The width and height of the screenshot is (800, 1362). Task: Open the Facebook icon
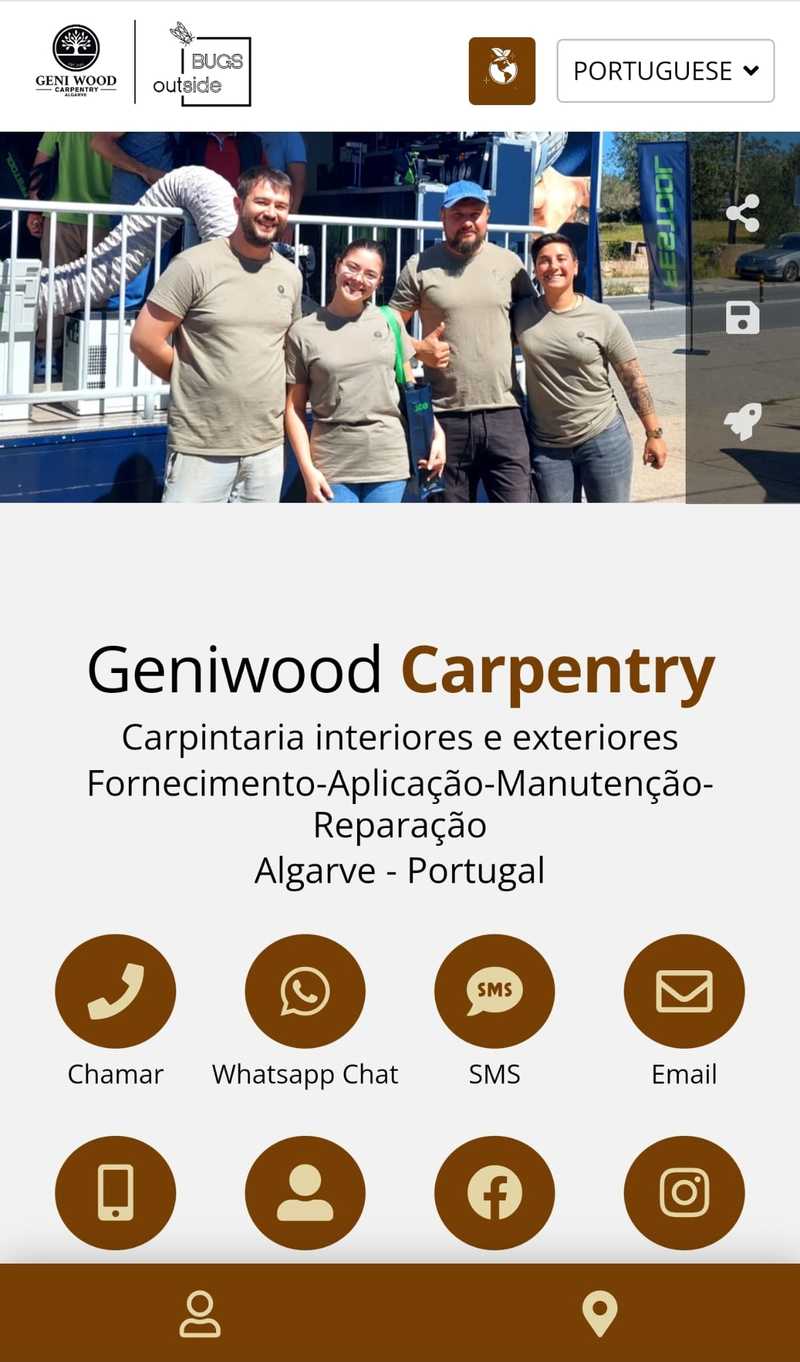[494, 1193]
